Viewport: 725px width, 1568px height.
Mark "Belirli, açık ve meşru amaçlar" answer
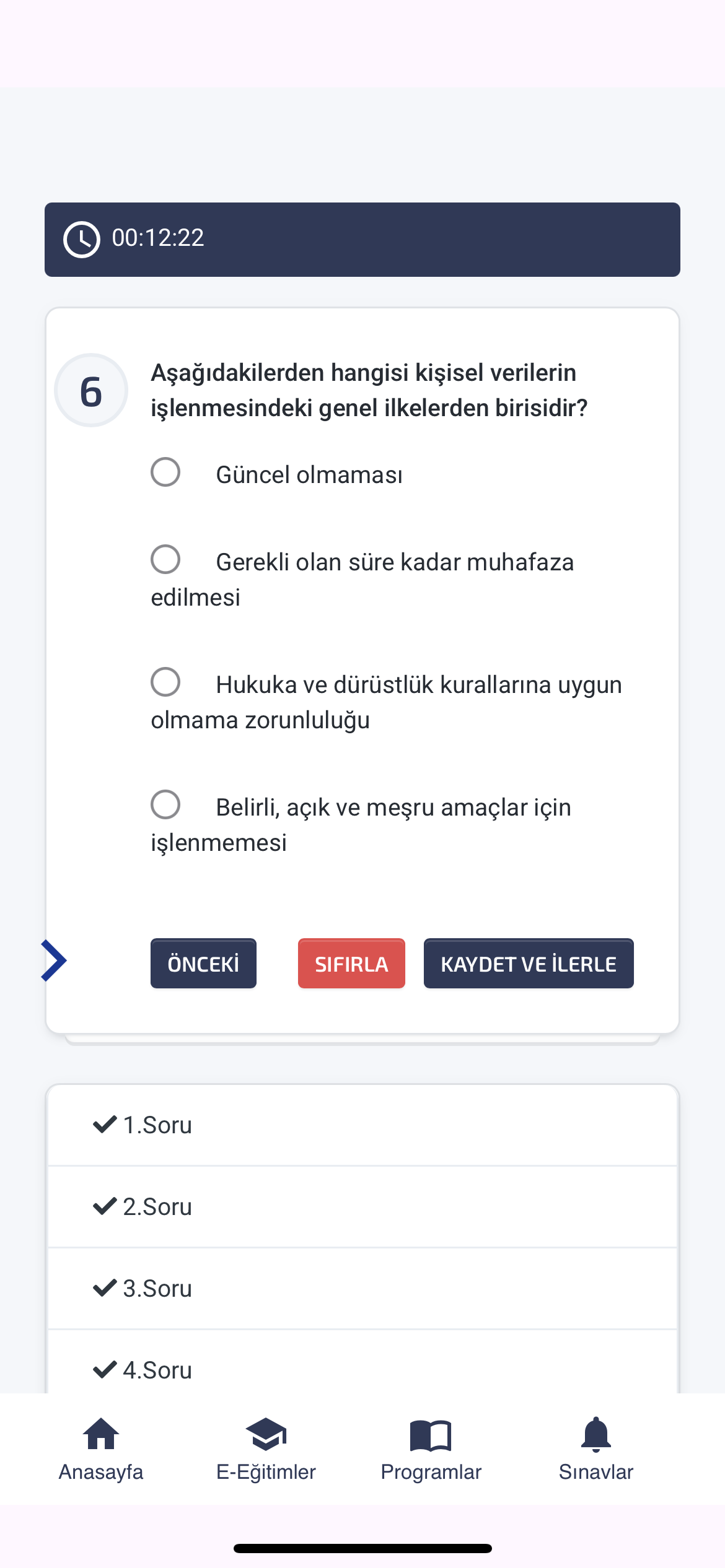tap(165, 805)
